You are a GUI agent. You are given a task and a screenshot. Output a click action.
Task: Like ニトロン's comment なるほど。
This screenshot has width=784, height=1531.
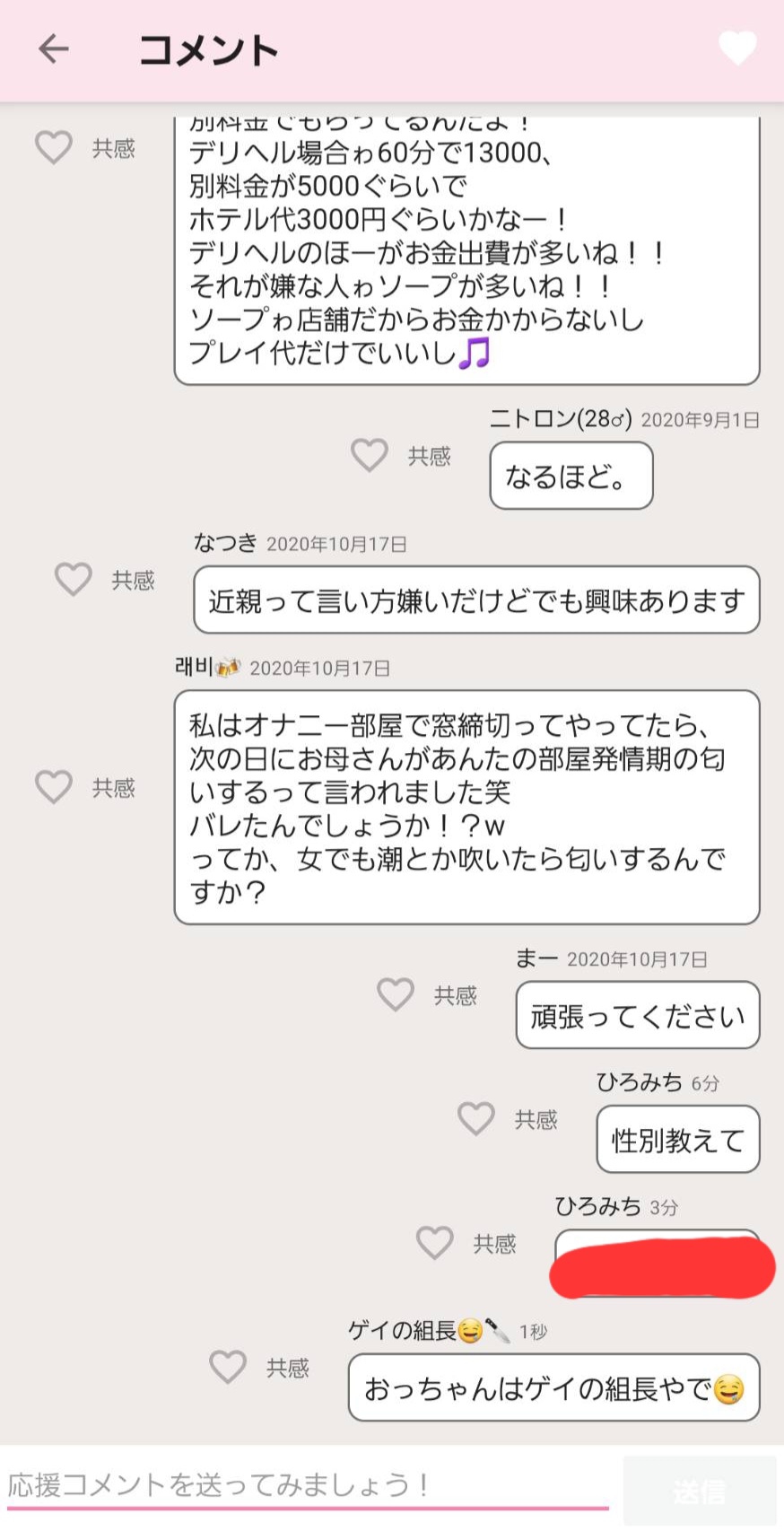(x=370, y=456)
